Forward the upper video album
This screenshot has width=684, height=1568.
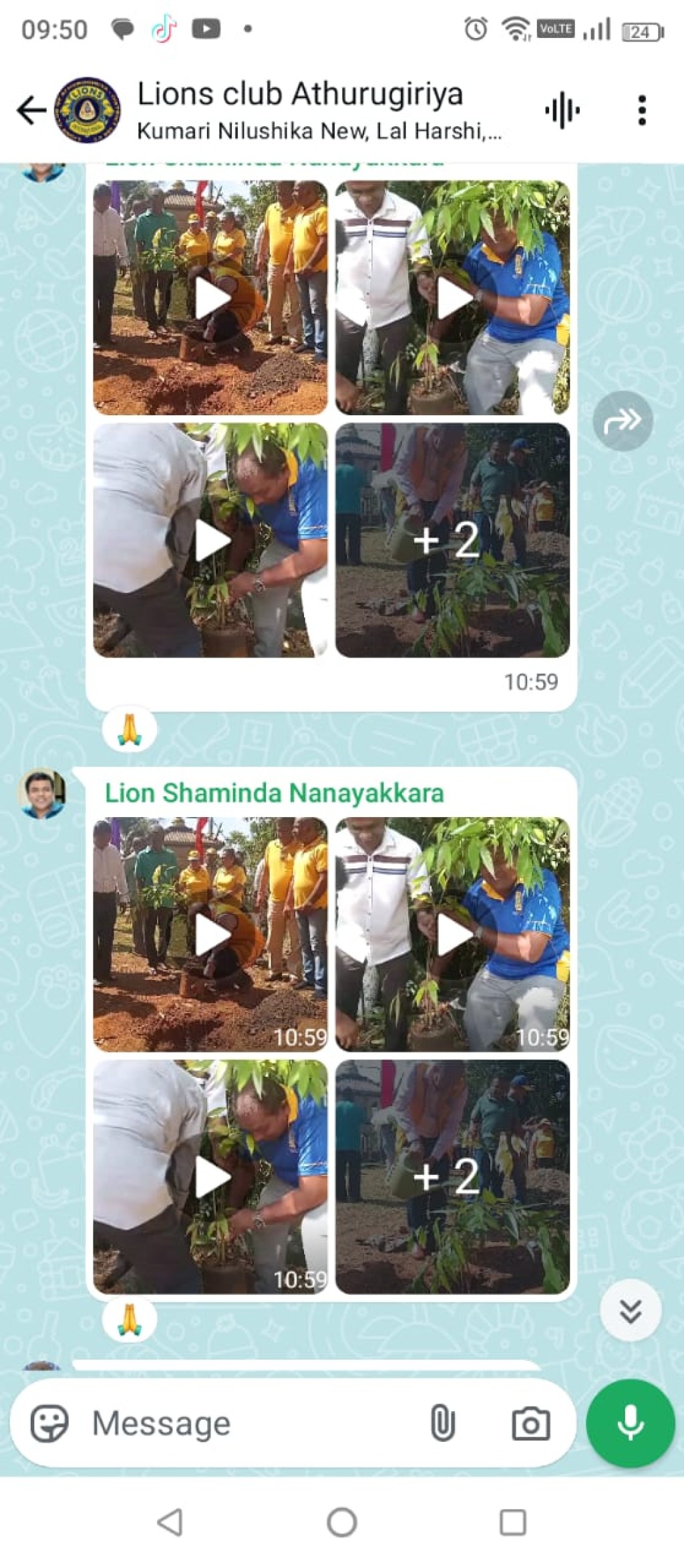[623, 421]
